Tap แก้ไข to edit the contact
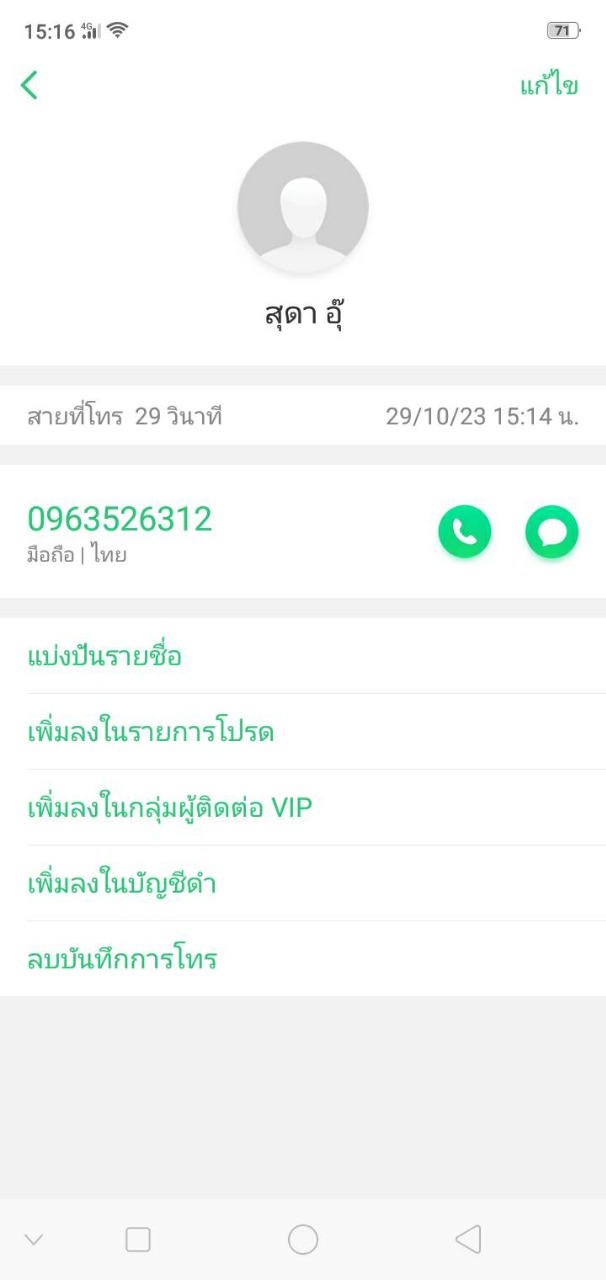Screen dimensions: 606x1280 click(548, 86)
